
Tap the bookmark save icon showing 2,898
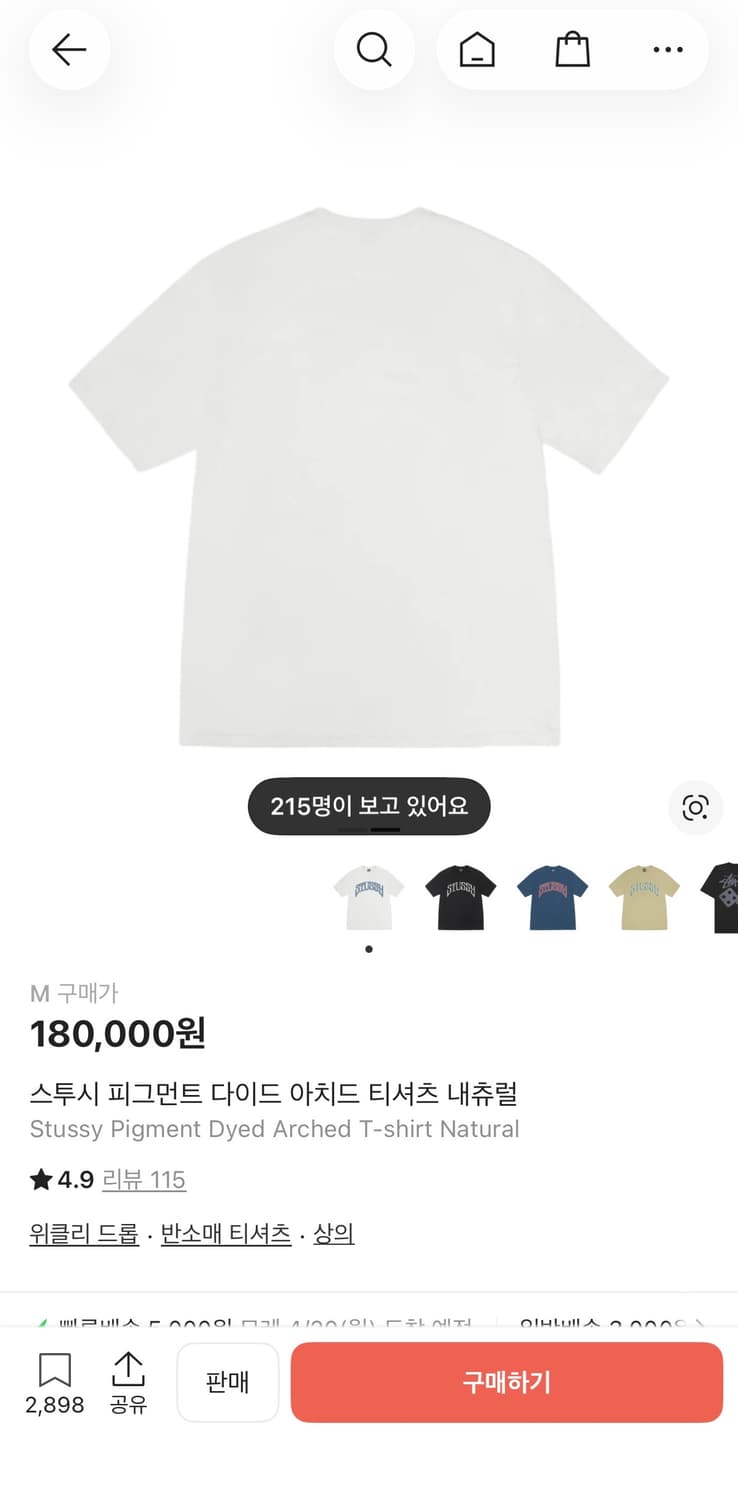pyautogui.click(x=55, y=1380)
